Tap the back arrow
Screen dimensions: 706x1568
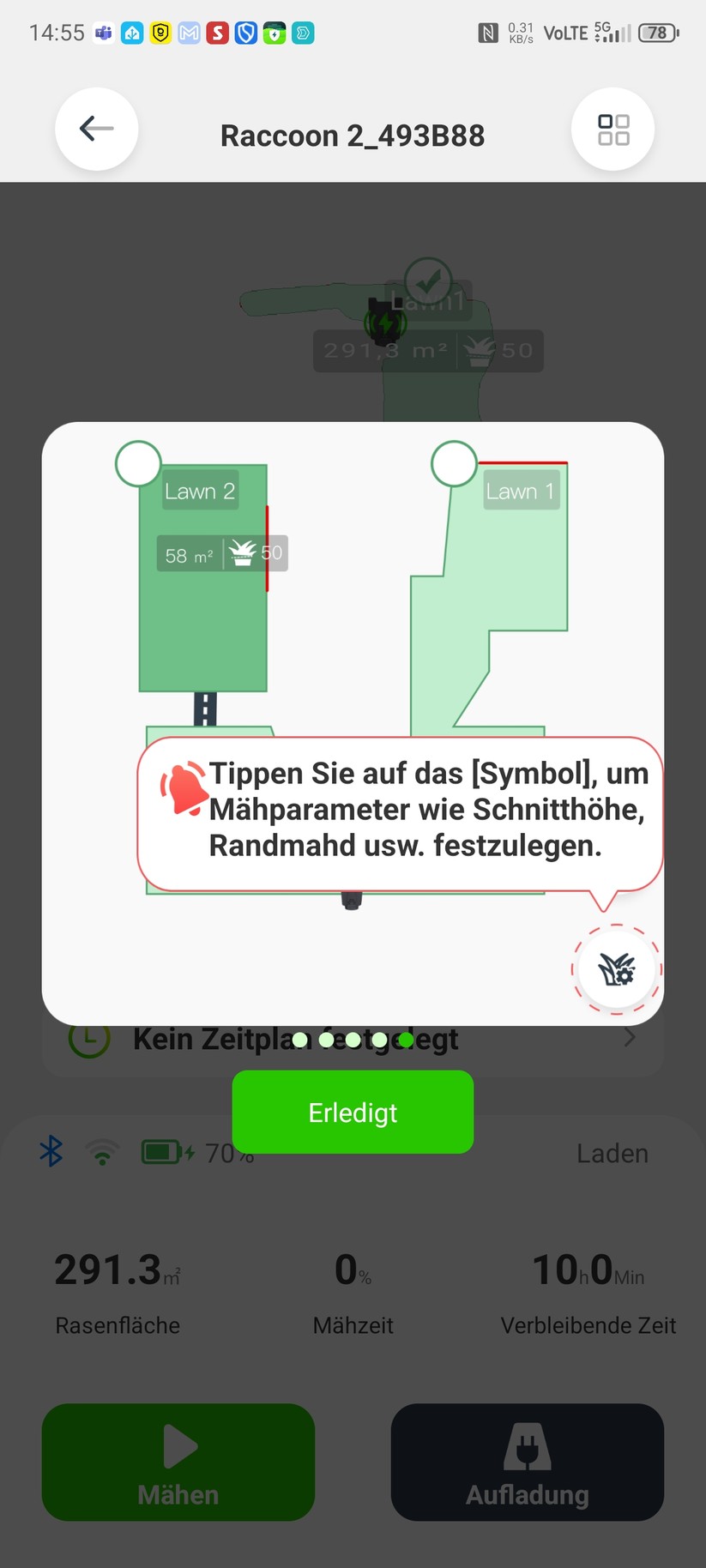96,128
